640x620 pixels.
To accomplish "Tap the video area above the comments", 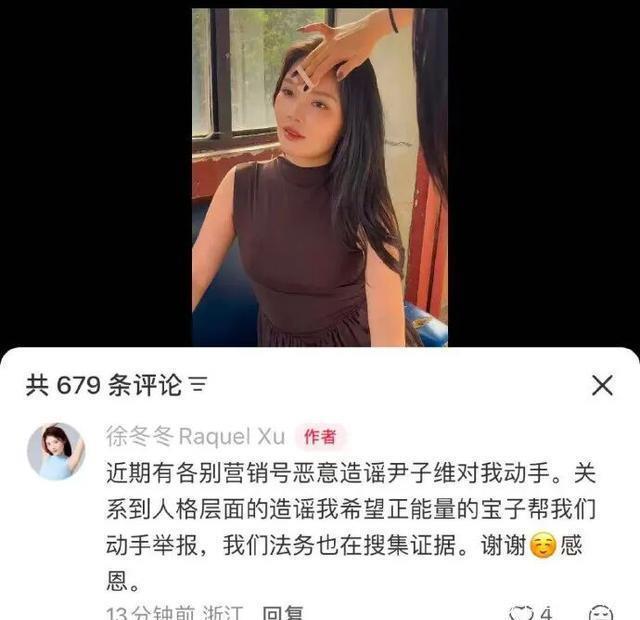I will 320,175.
